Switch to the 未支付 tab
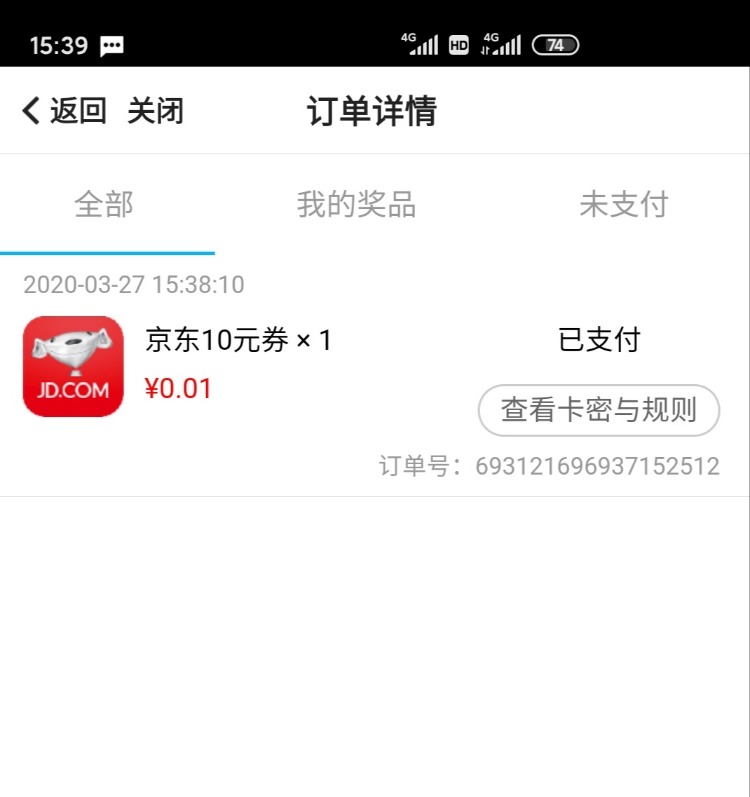The height and width of the screenshot is (797, 750). click(623, 205)
